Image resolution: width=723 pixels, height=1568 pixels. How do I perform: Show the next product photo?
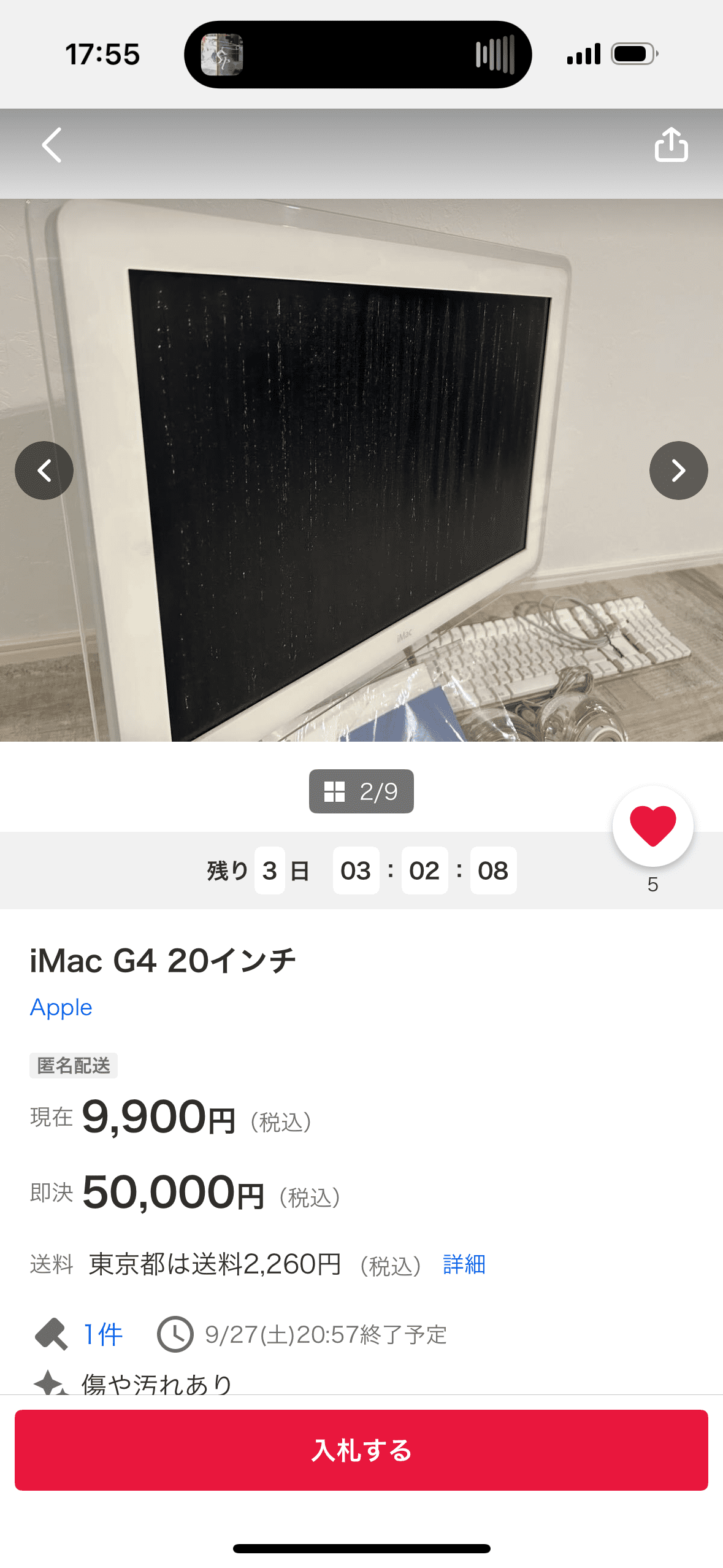coord(678,471)
